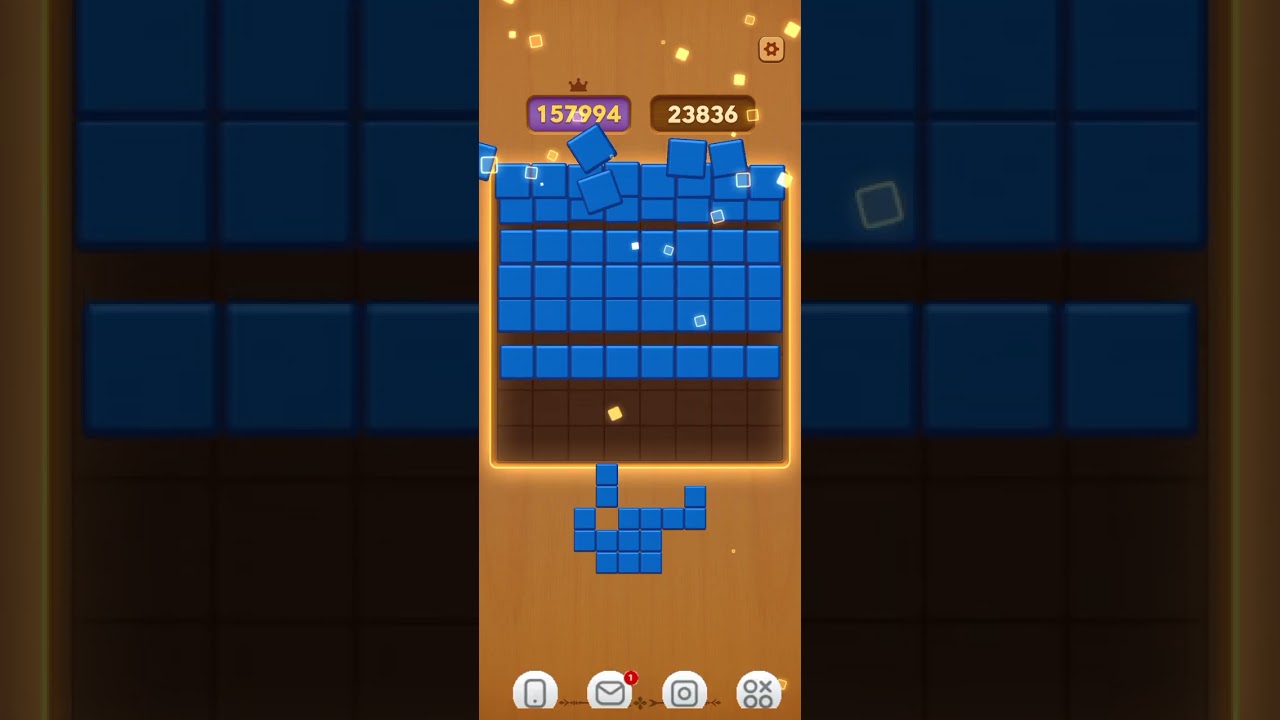Tap the camera icon at the bottom

pos(685,692)
